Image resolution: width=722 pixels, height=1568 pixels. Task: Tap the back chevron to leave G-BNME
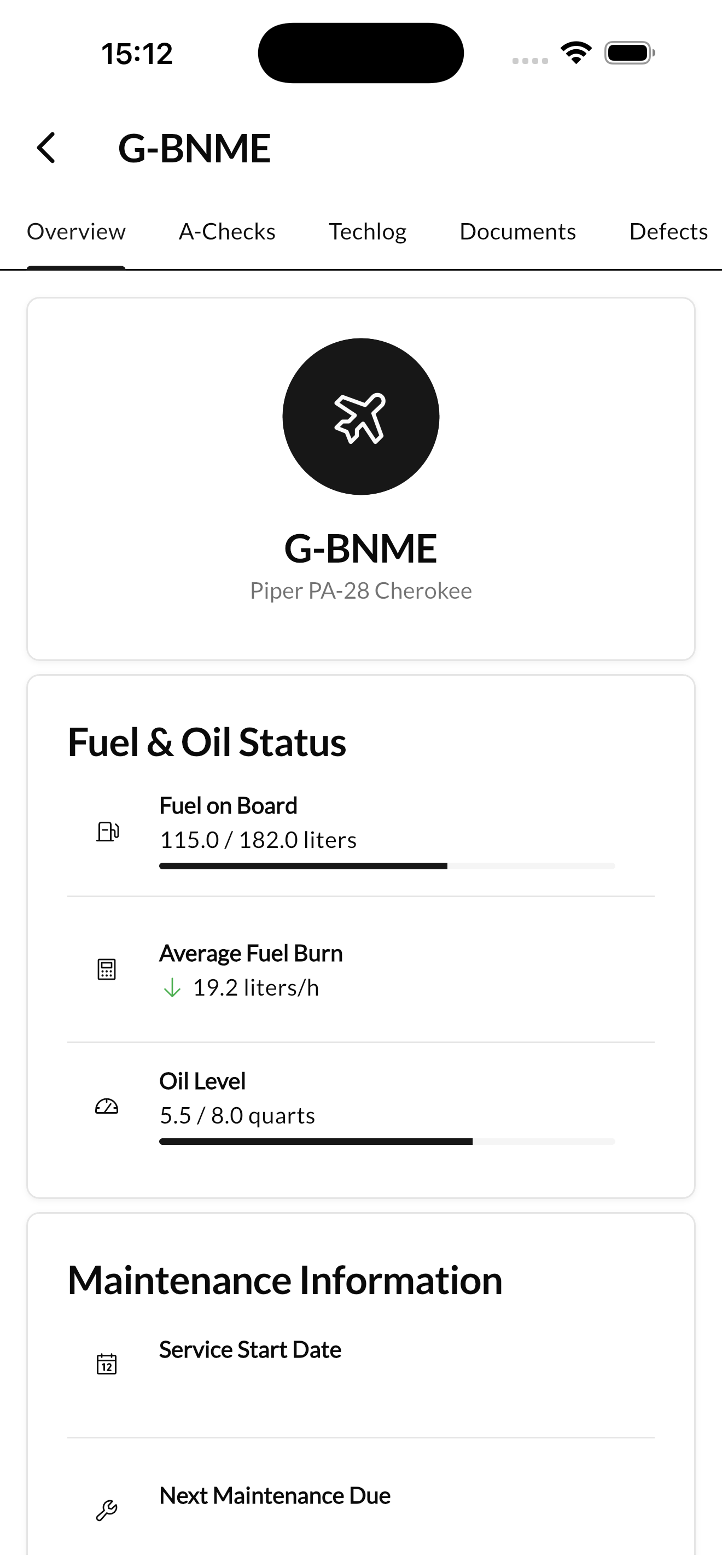click(45, 147)
